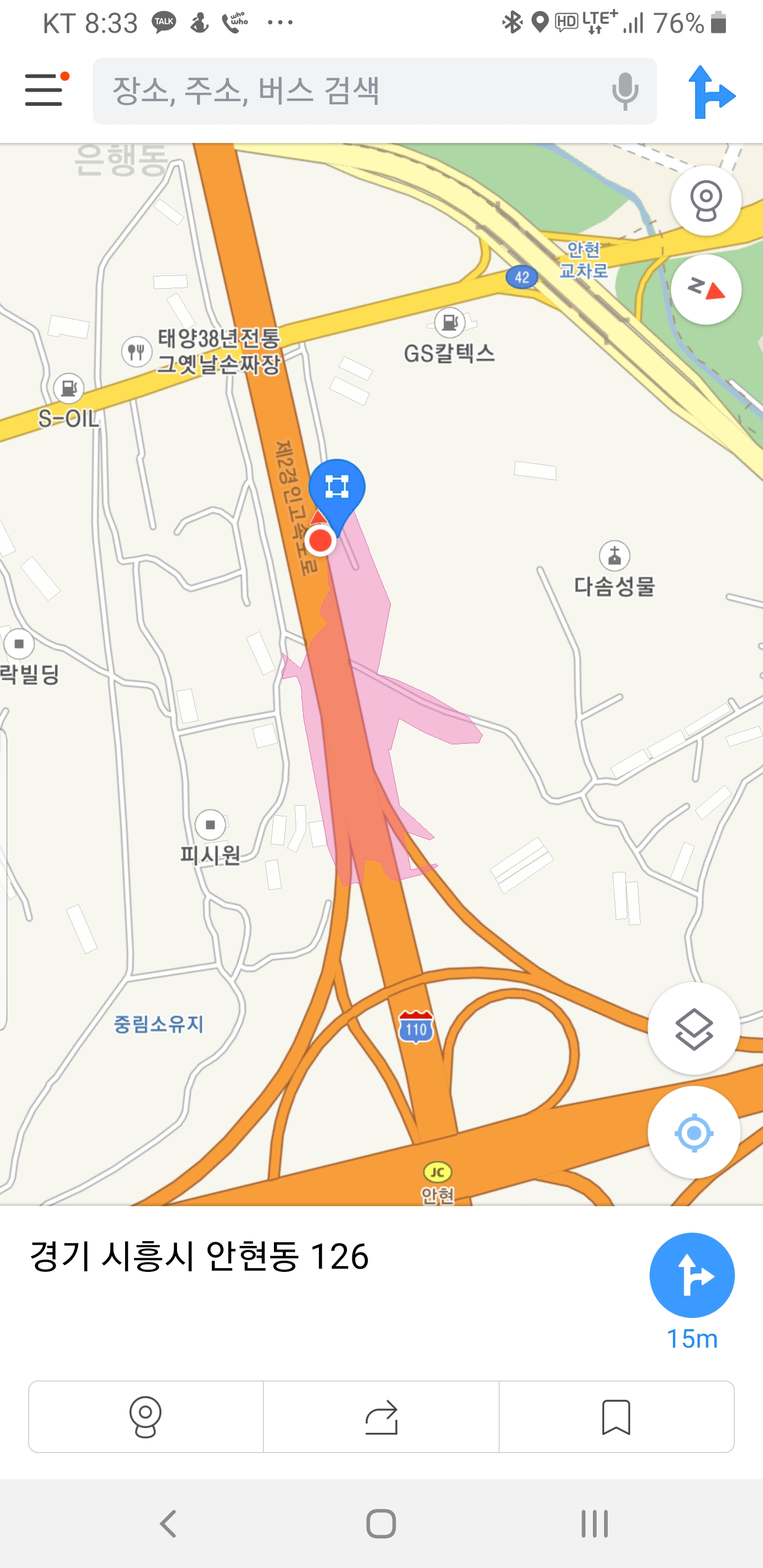Select the S-OIL gas station marker
Image resolution: width=763 pixels, height=1568 pixels.
coord(69,388)
